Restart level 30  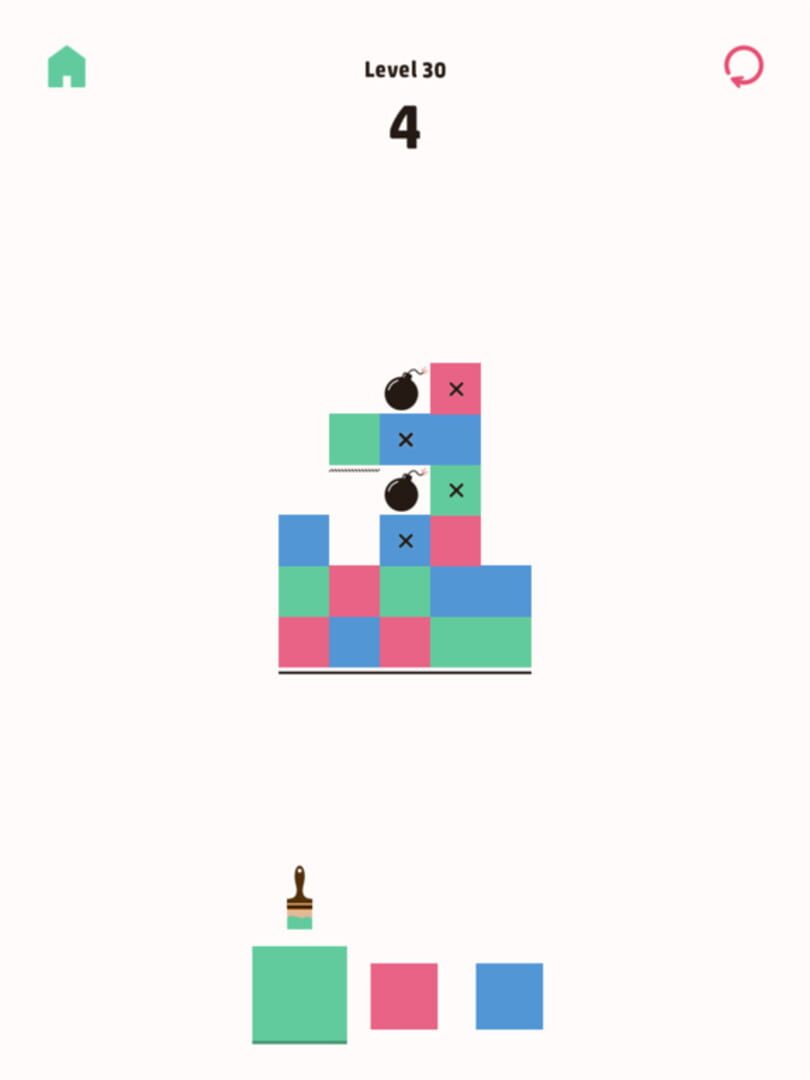point(743,67)
